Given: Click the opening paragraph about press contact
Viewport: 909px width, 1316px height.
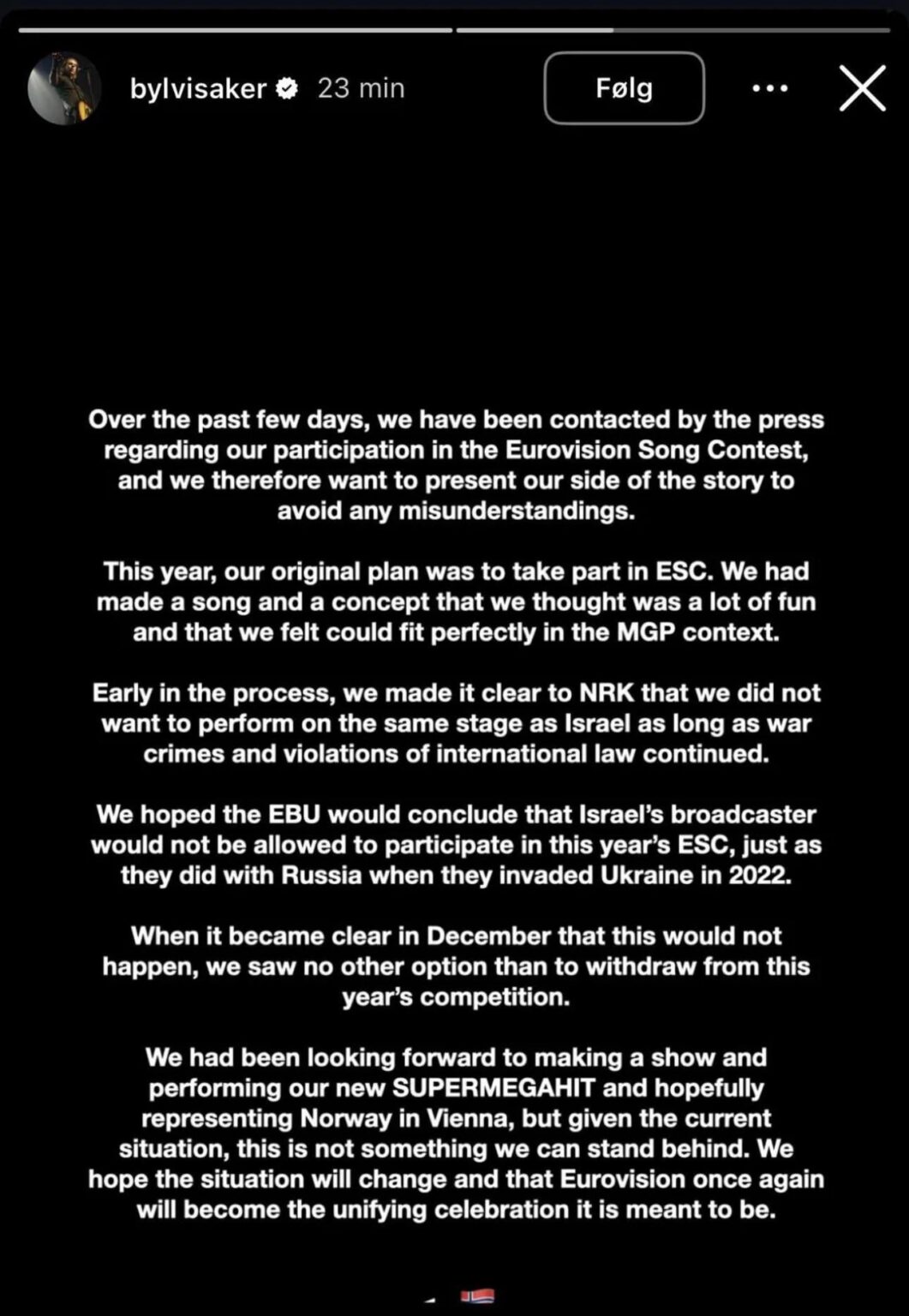Looking at the screenshot, I should (455, 465).
